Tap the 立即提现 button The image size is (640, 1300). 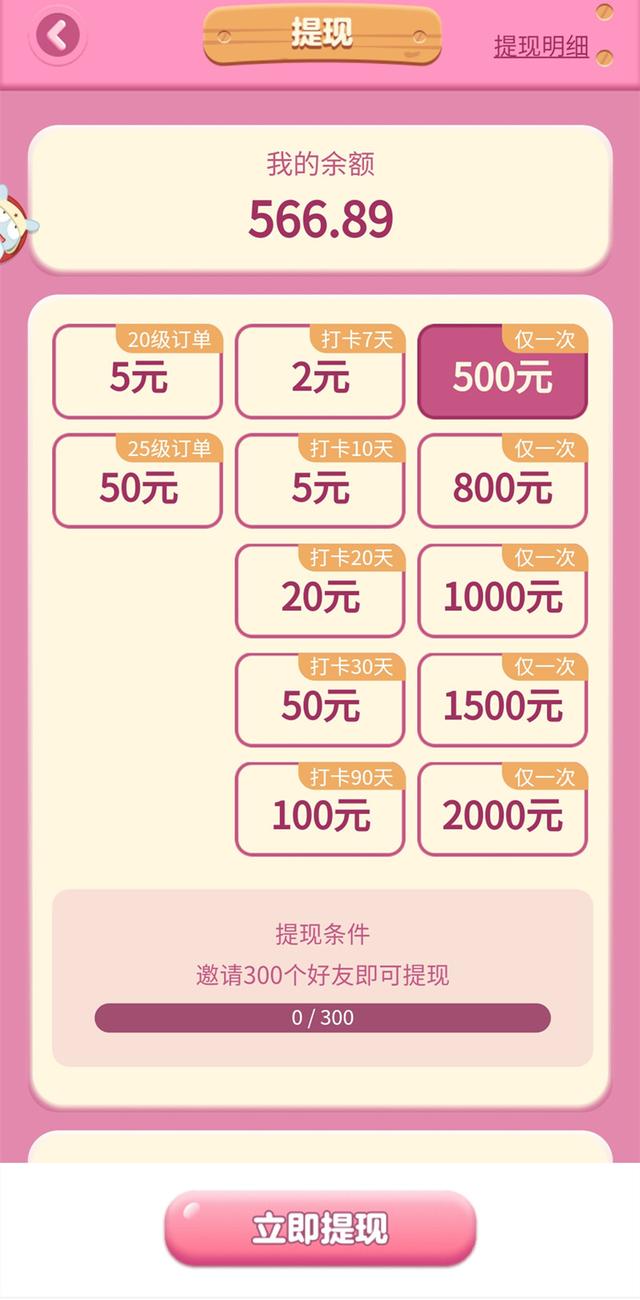(x=320, y=1229)
